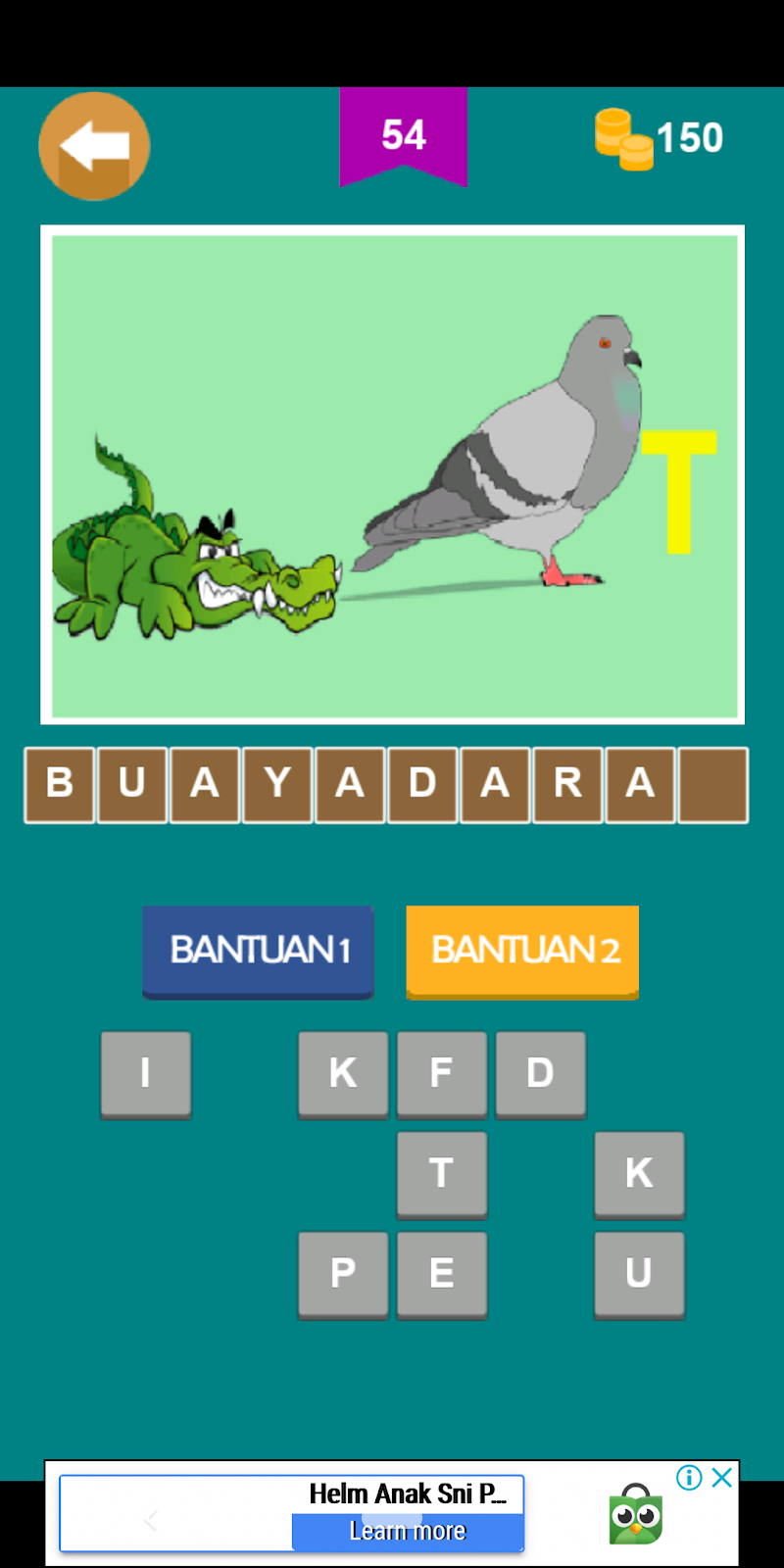Select the letter F tile

tap(442, 1073)
